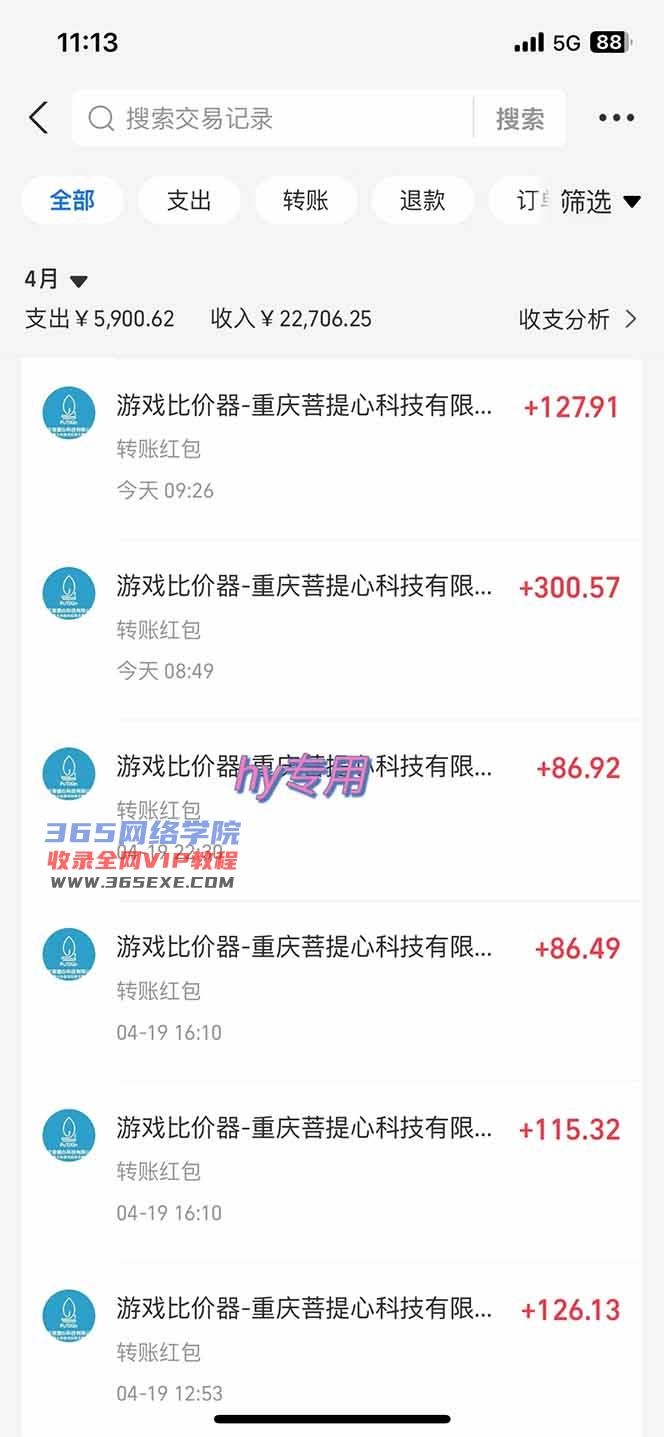664x1437 pixels.
Task: Expand the 4月 month picker
Action: coord(56,280)
